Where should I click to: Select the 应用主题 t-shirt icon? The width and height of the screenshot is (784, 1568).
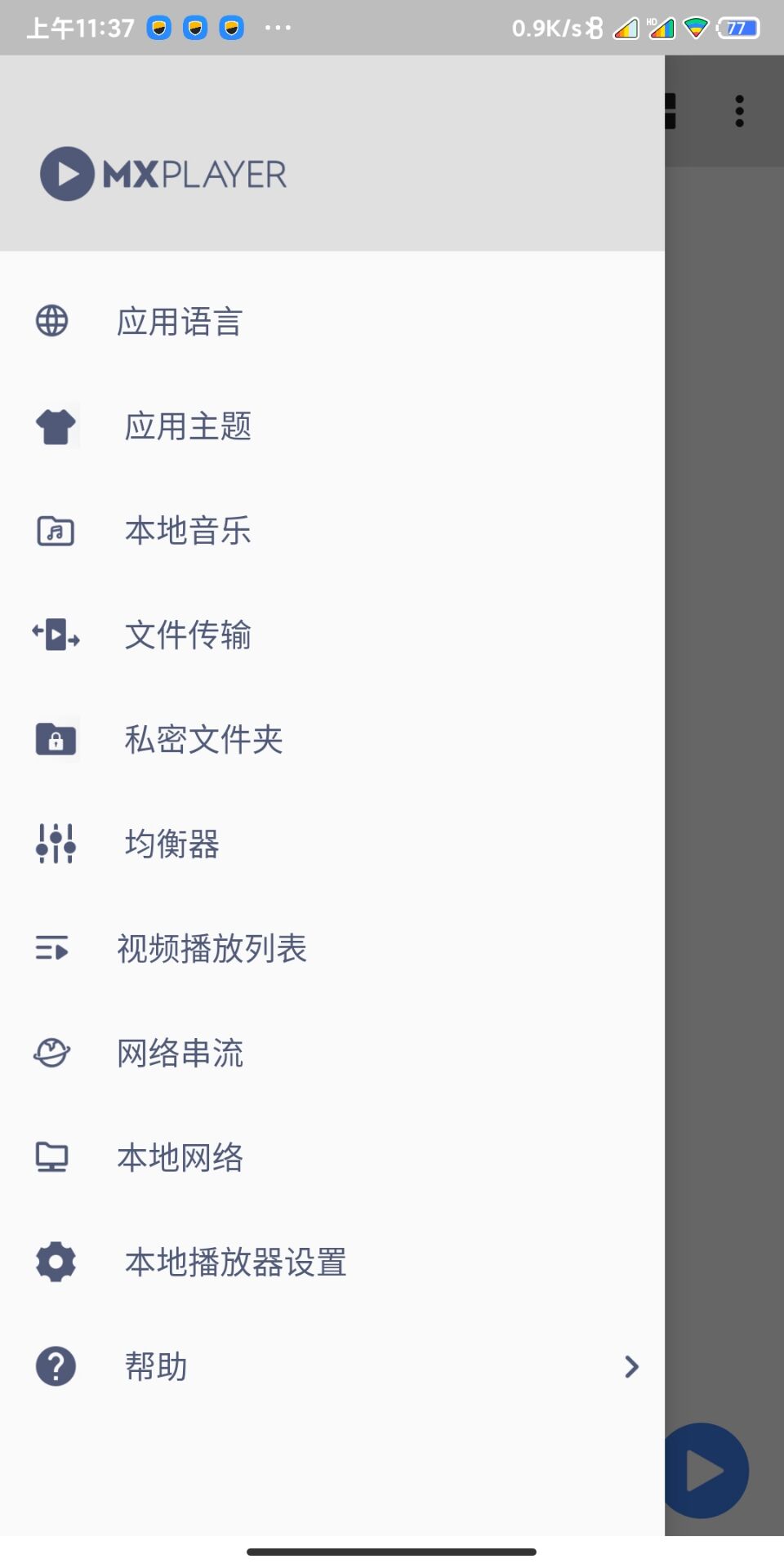point(55,425)
